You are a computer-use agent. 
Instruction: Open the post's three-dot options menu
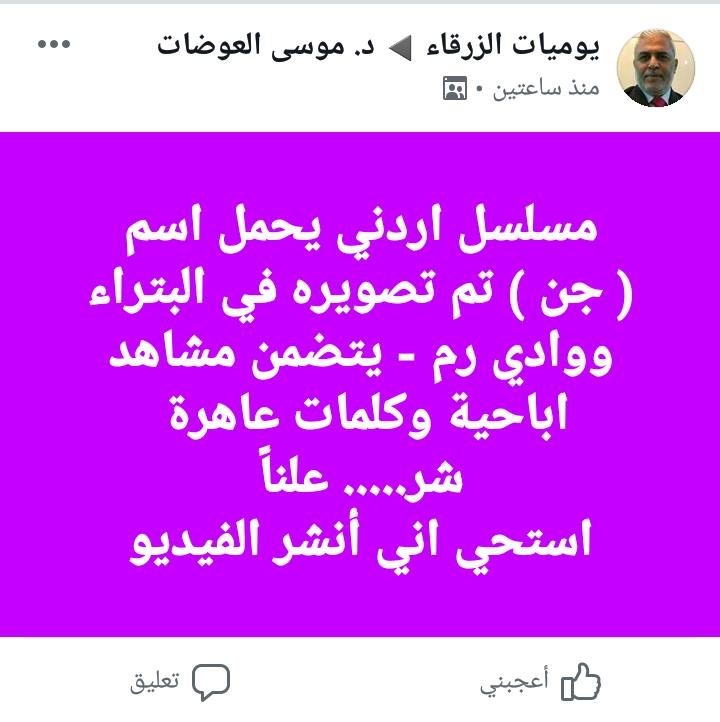(54, 45)
